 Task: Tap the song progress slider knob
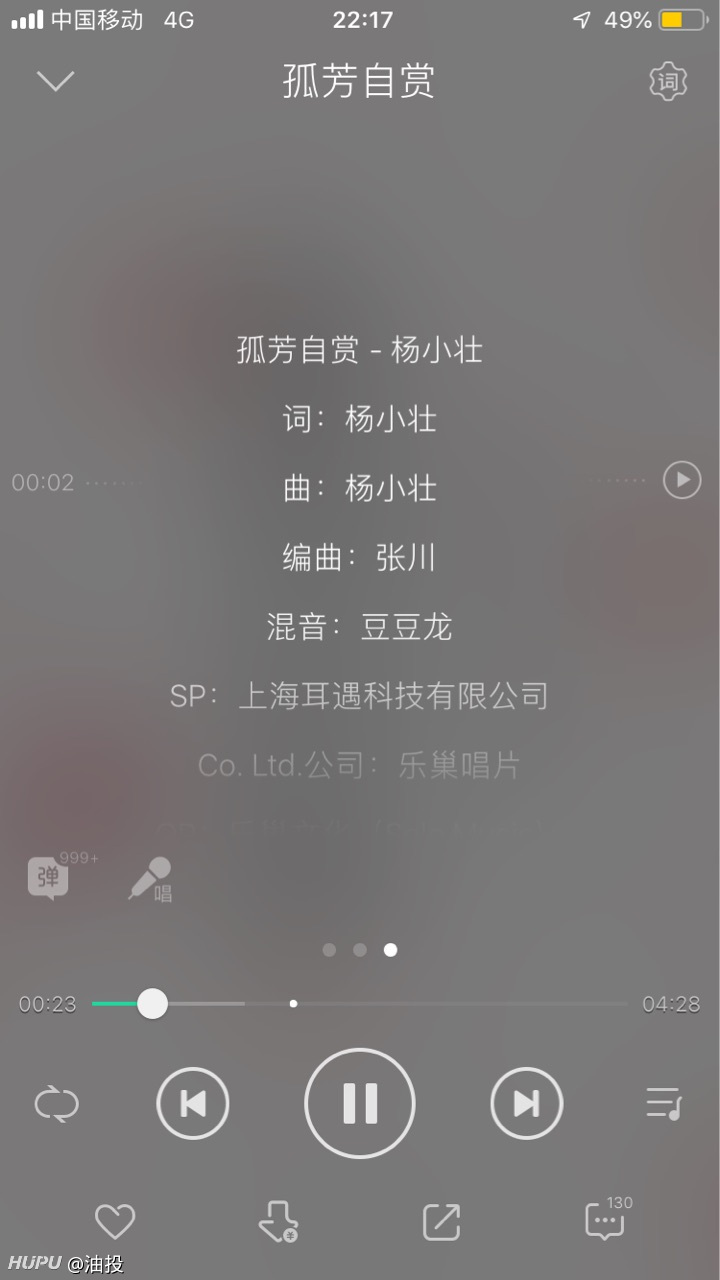click(x=152, y=1003)
